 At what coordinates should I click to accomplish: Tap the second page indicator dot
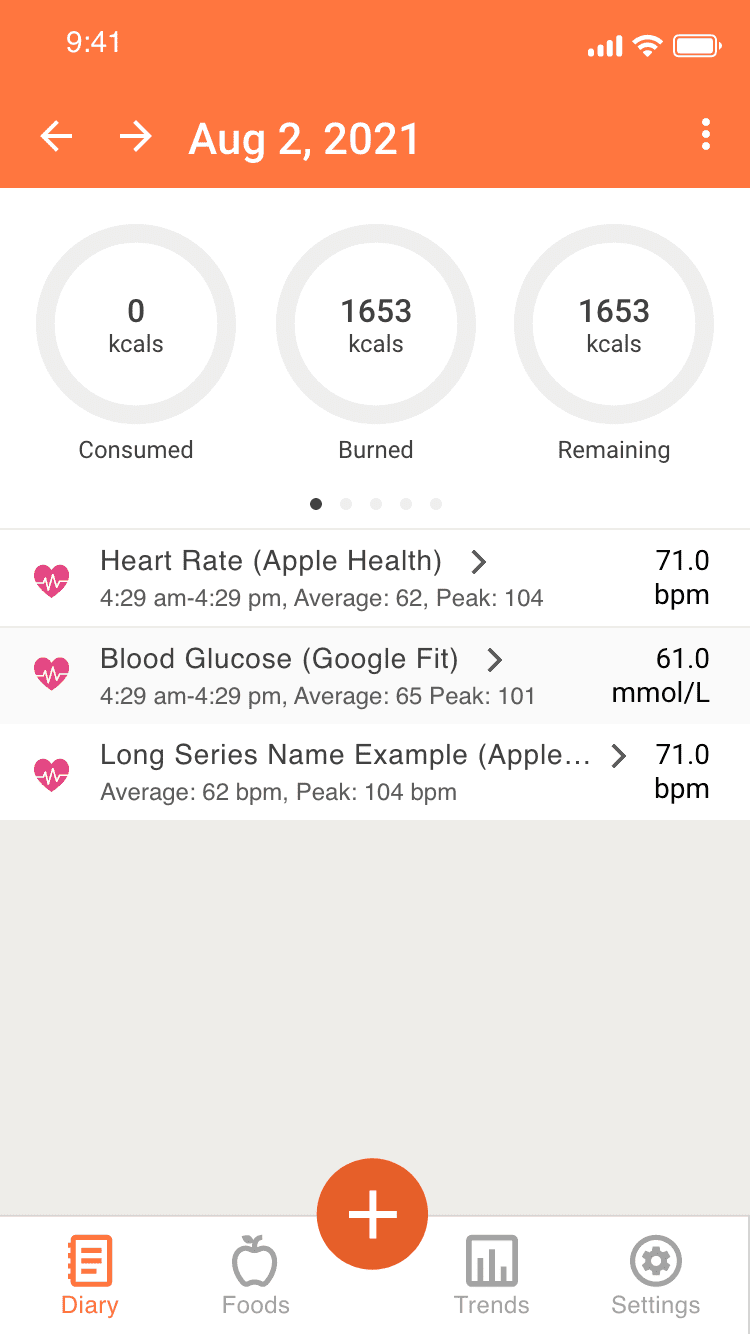pos(346,504)
